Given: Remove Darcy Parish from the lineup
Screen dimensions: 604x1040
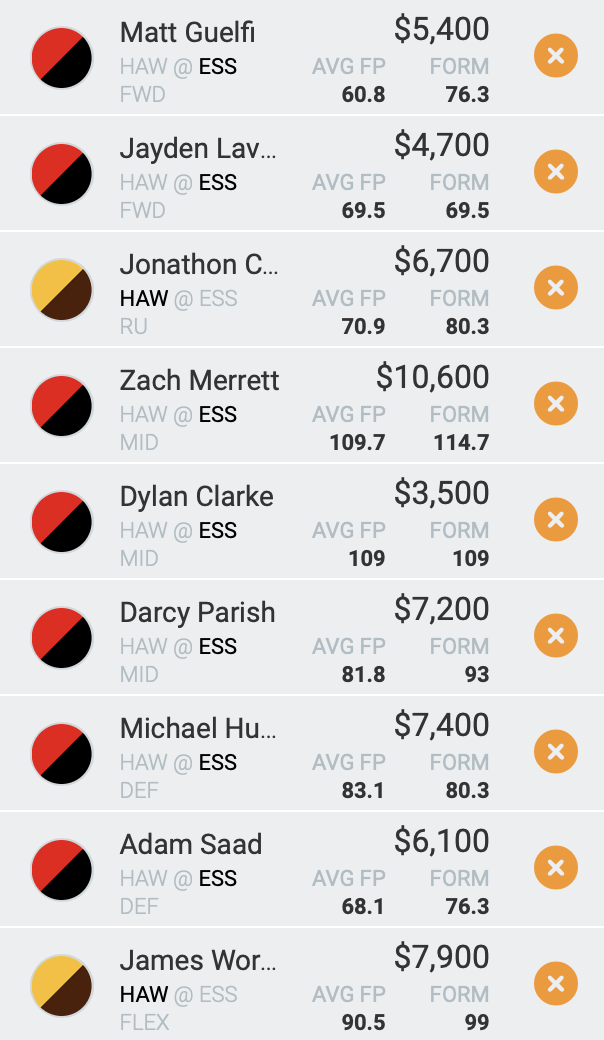Looking at the screenshot, I should [x=556, y=635].
